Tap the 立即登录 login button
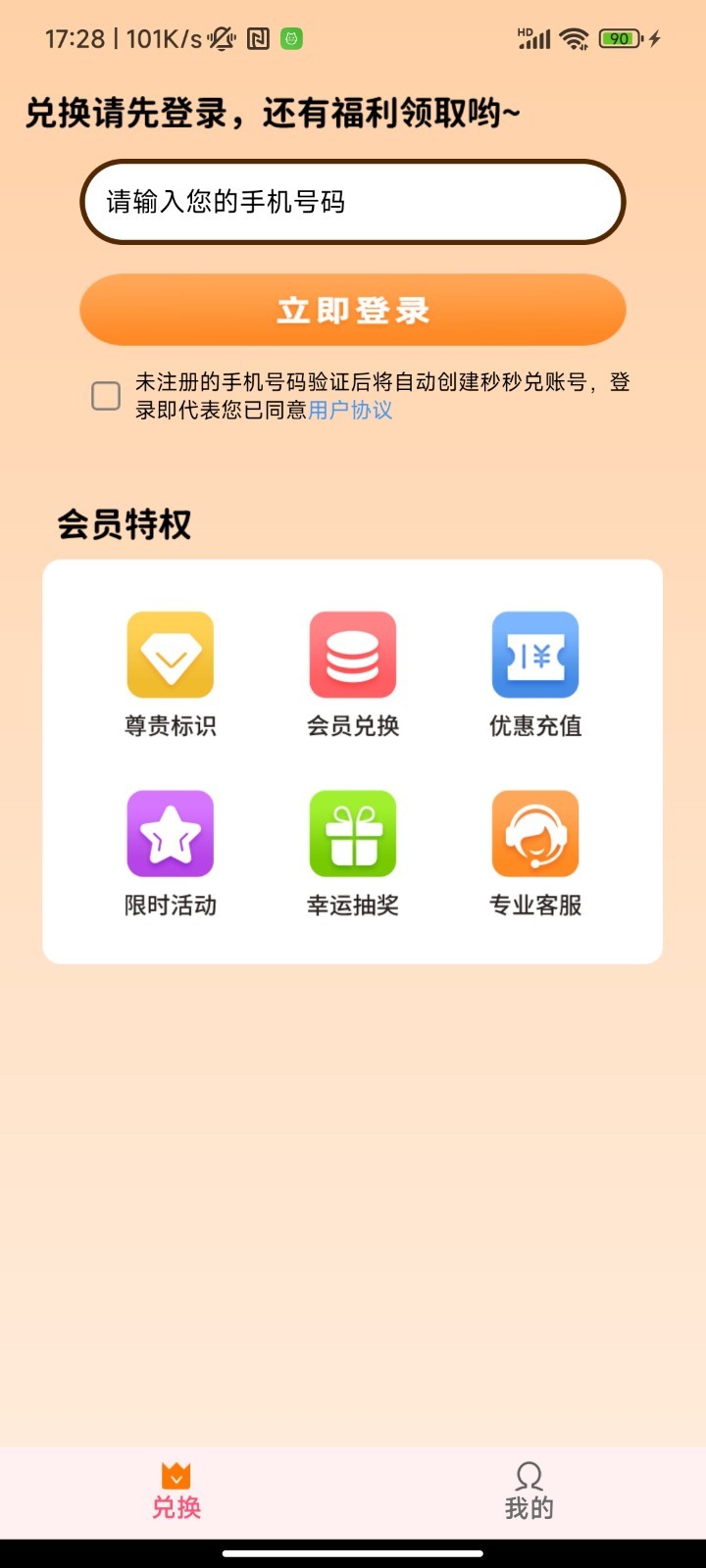This screenshot has width=706, height=1568. [x=353, y=310]
